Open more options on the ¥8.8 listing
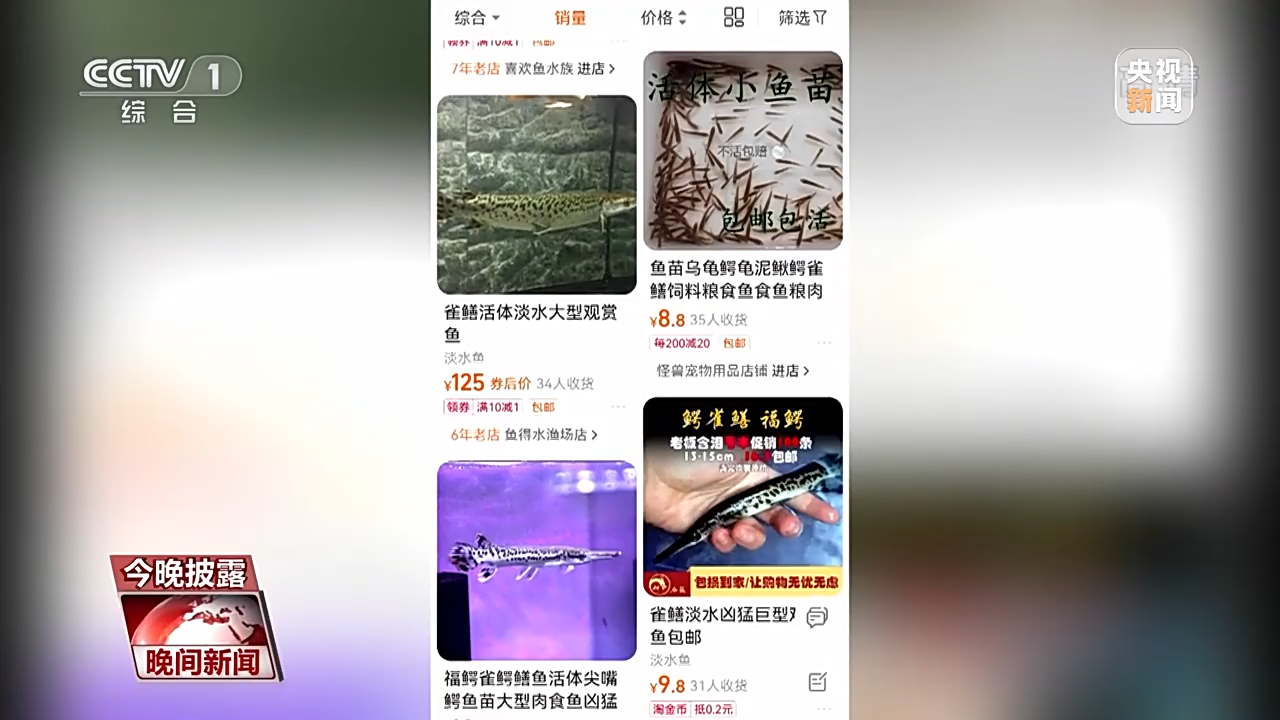 (x=823, y=342)
